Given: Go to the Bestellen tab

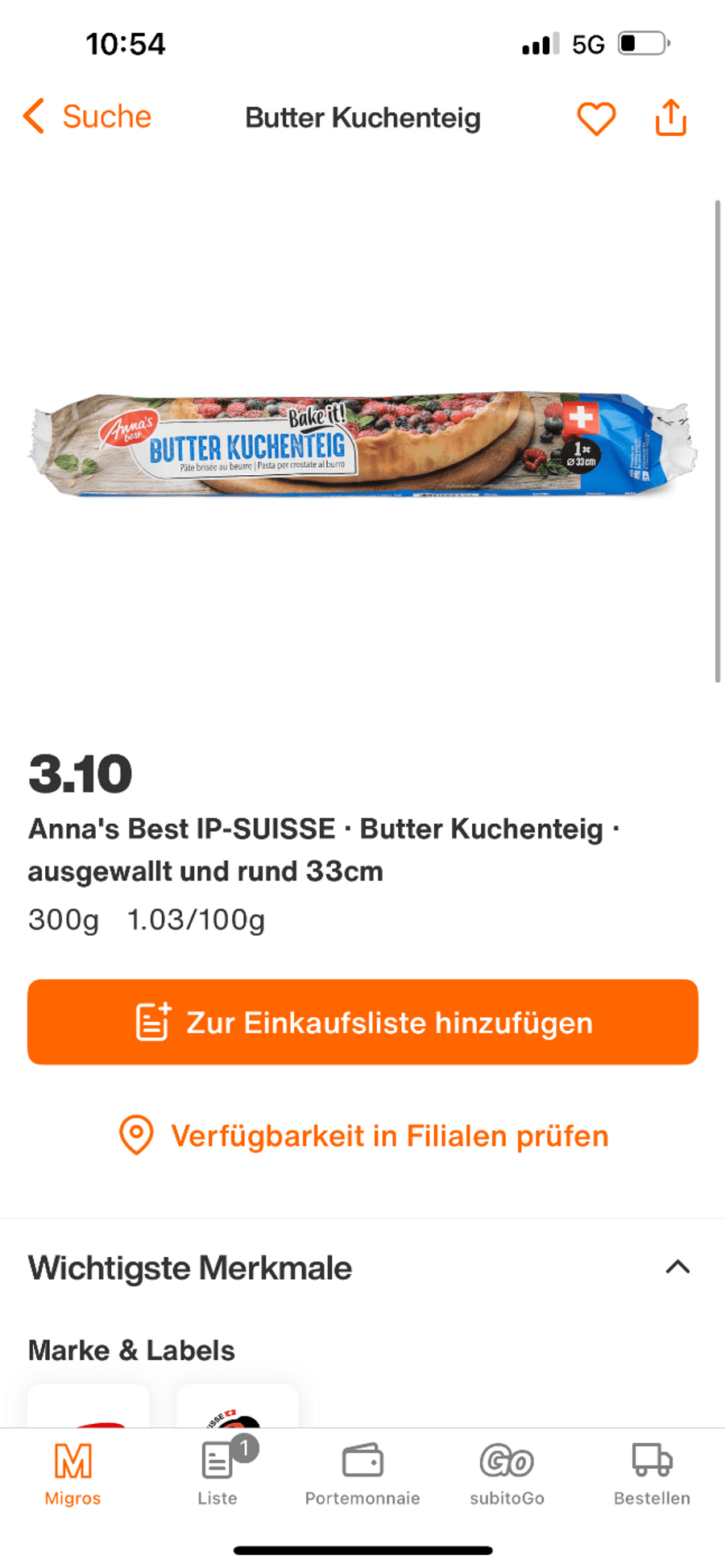Looking at the screenshot, I should click(x=652, y=1474).
